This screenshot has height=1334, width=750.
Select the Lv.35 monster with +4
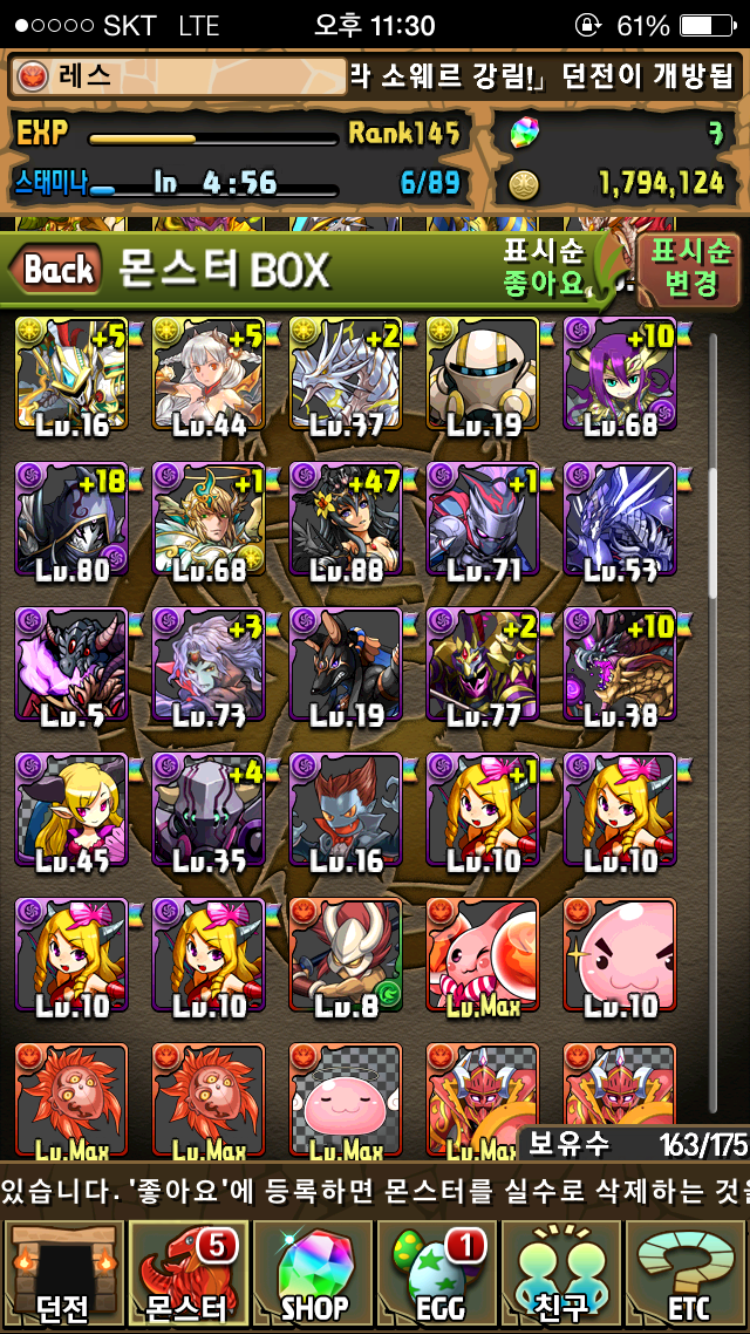pyautogui.click(x=208, y=810)
